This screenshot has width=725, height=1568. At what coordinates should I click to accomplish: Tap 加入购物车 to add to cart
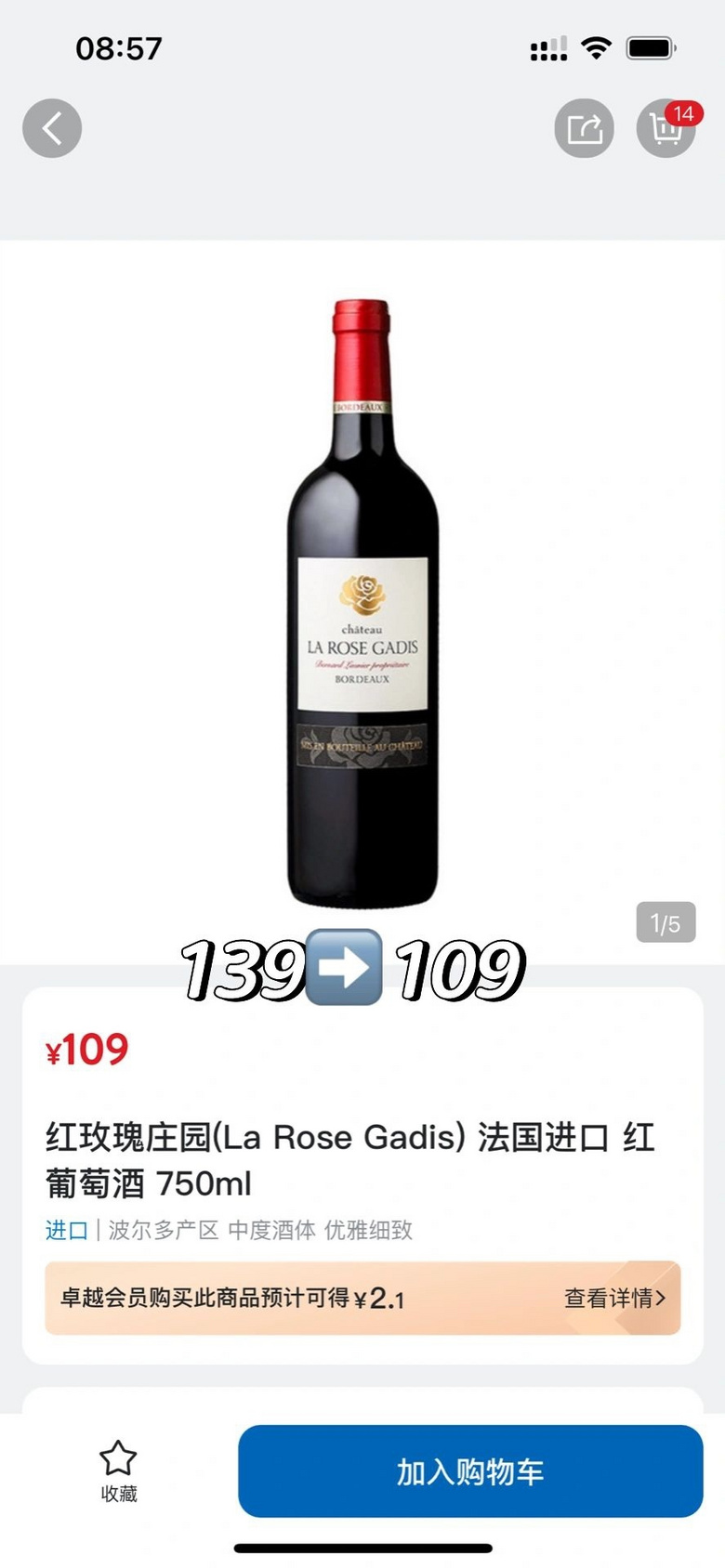click(x=470, y=1471)
